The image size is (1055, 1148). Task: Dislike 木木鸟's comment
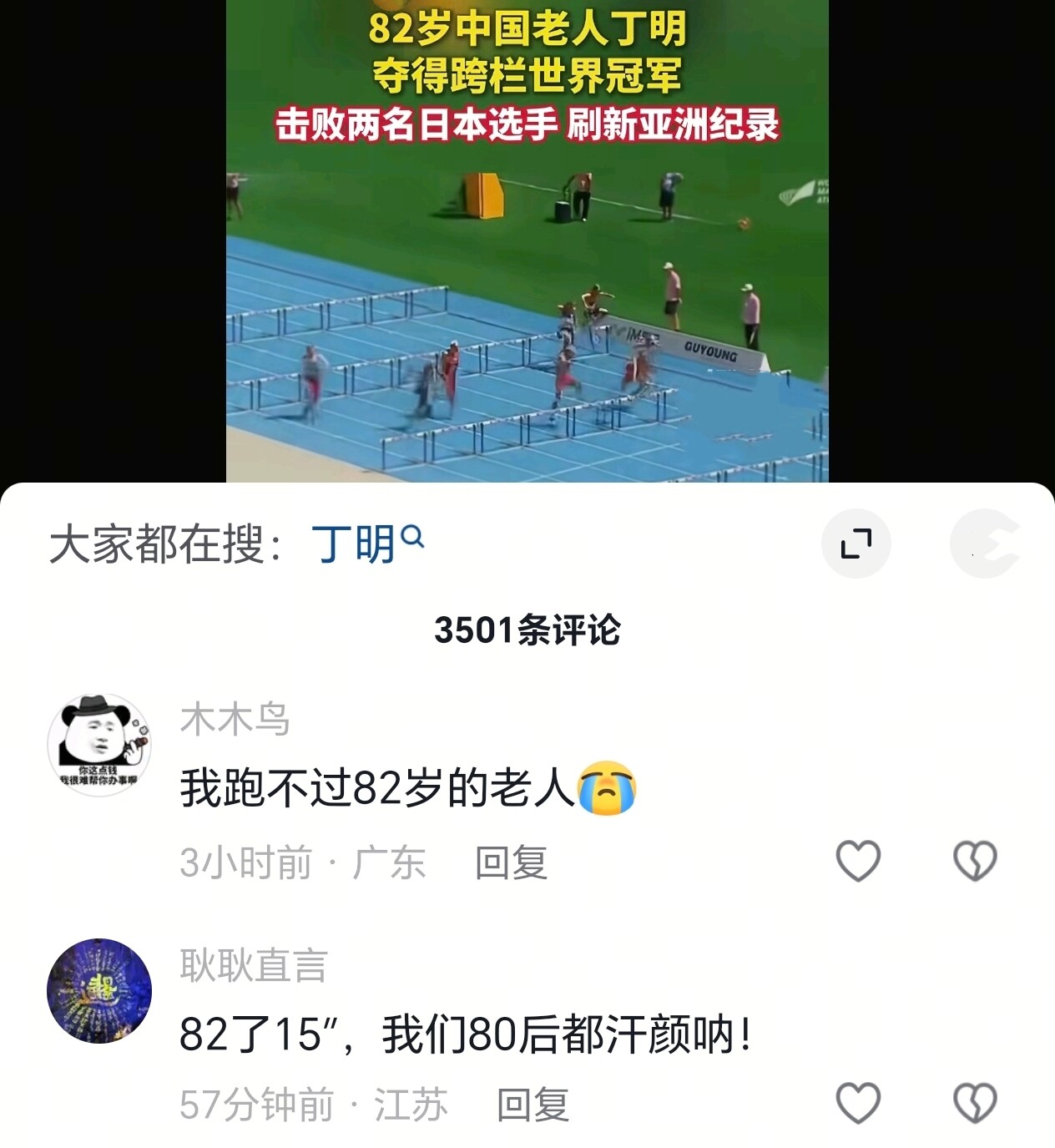(x=975, y=861)
